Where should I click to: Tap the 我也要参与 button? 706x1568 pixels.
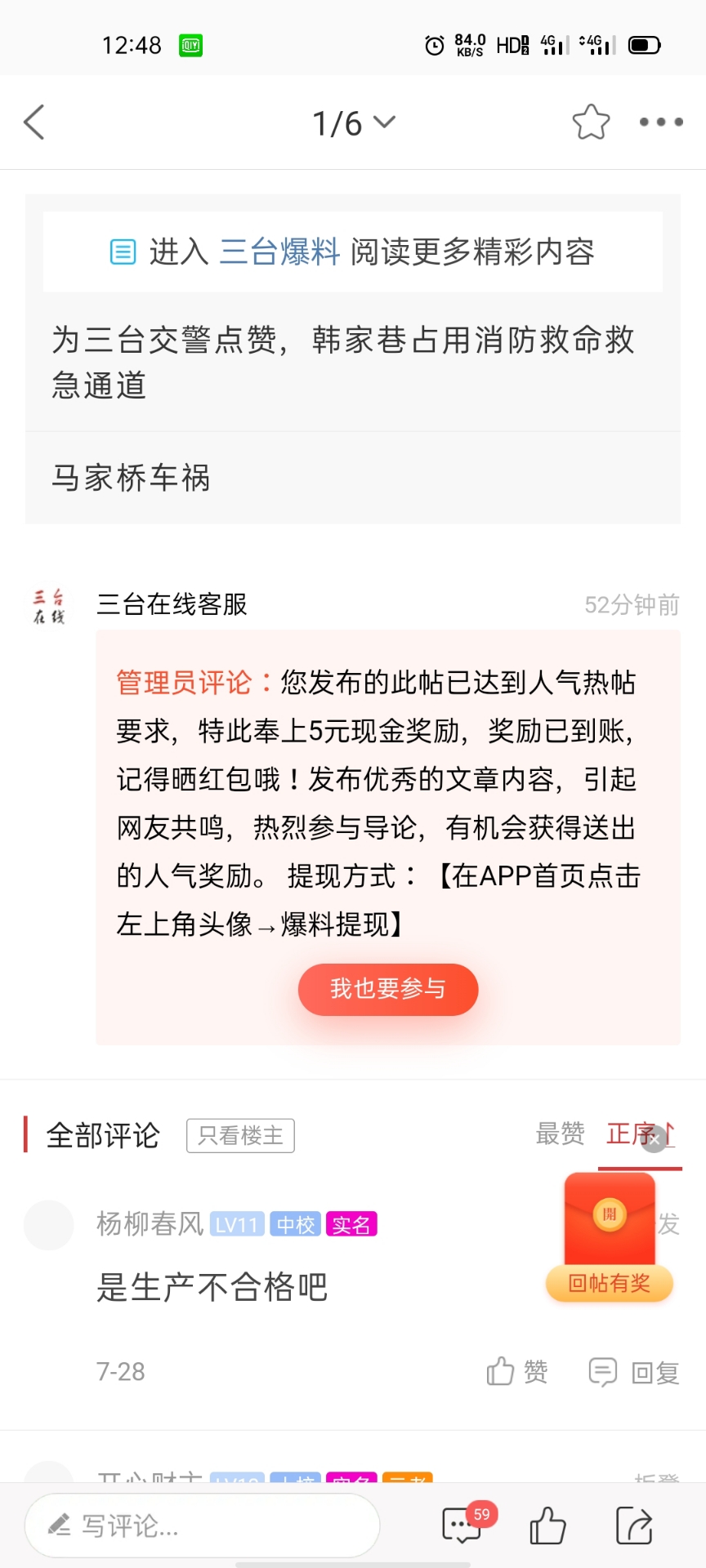click(387, 989)
